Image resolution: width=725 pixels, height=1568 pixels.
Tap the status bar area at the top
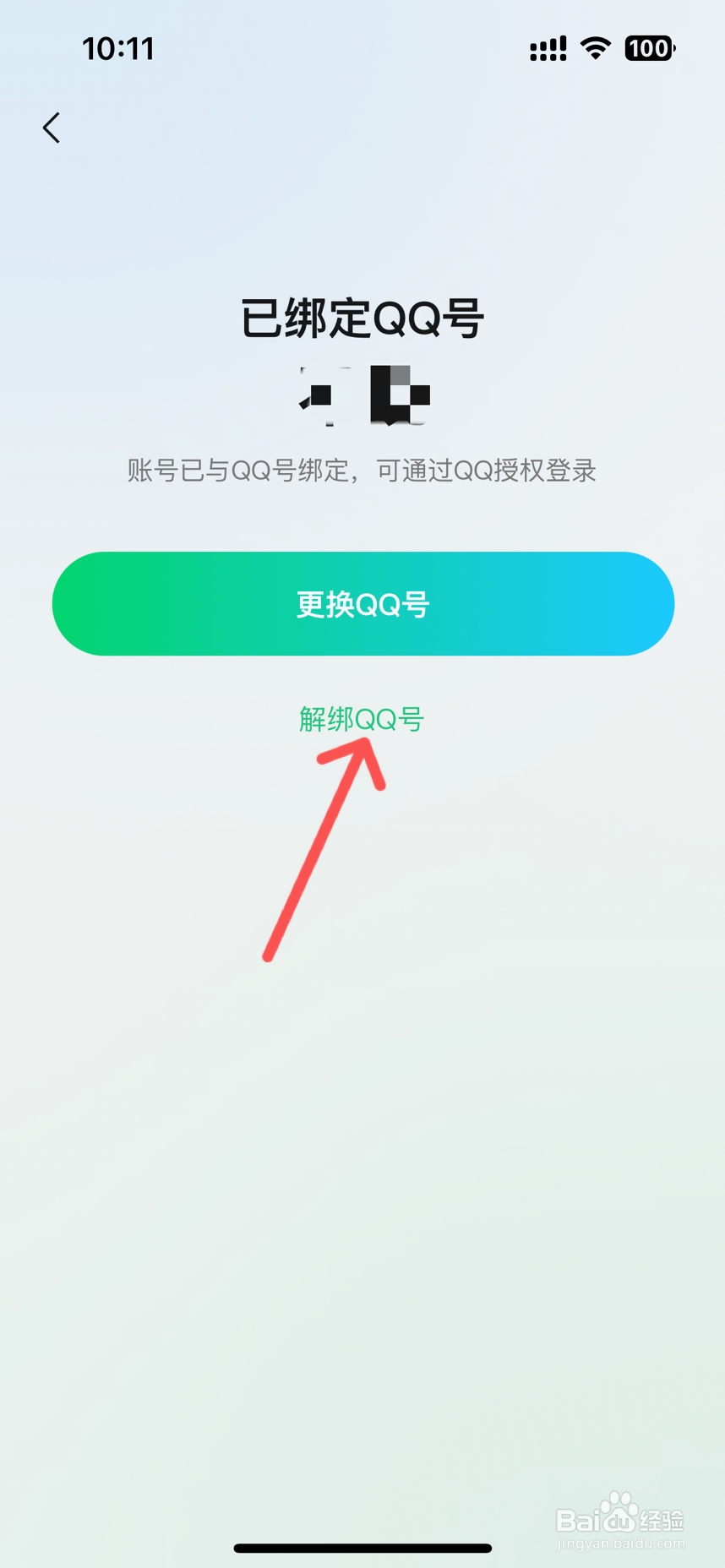point(362,48)
